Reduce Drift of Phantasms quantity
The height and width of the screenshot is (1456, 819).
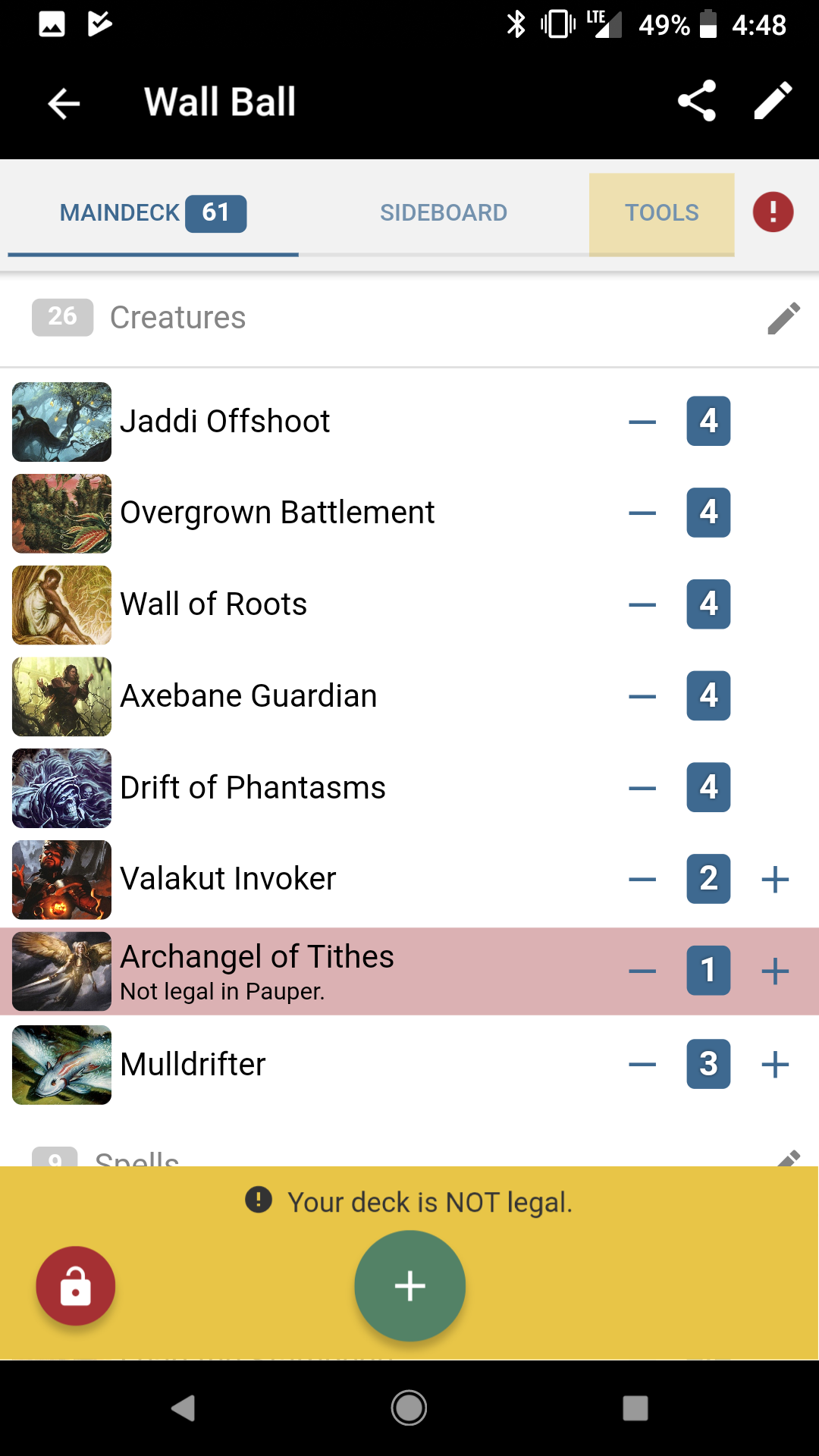[642, 789]
